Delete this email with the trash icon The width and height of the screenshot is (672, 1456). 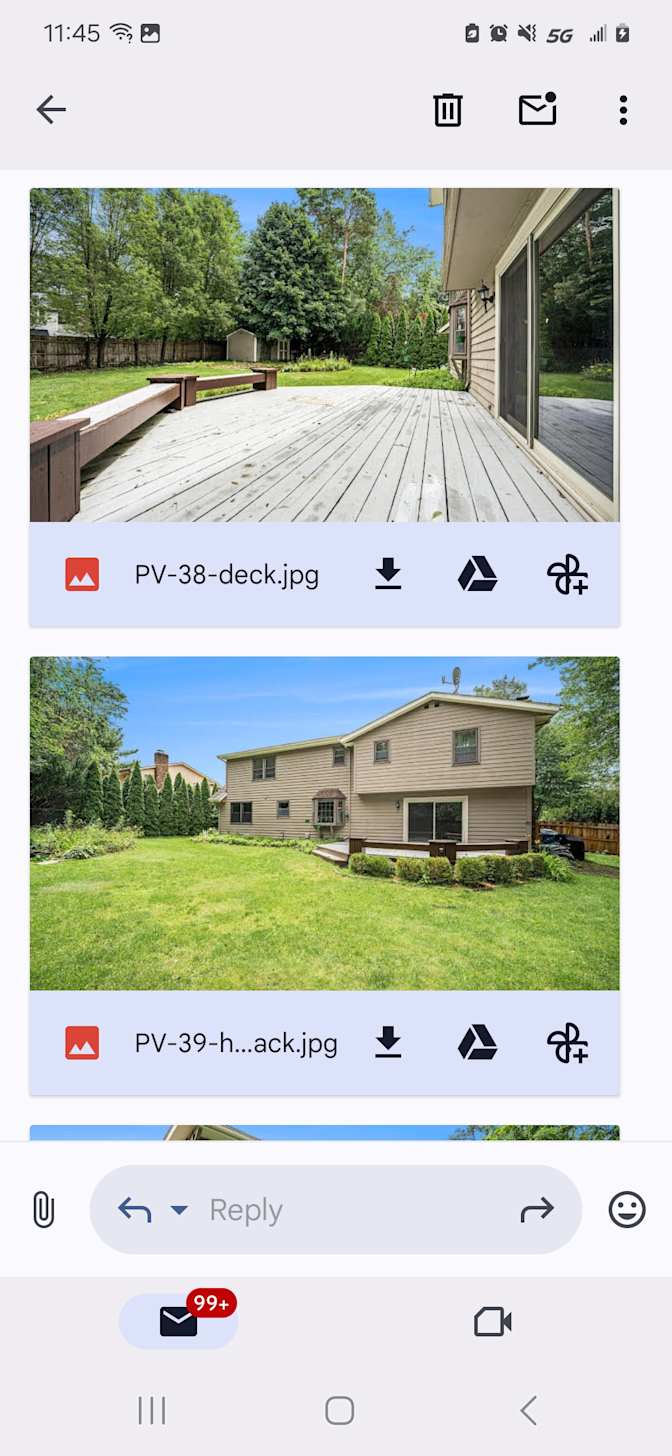click(448, 110)
